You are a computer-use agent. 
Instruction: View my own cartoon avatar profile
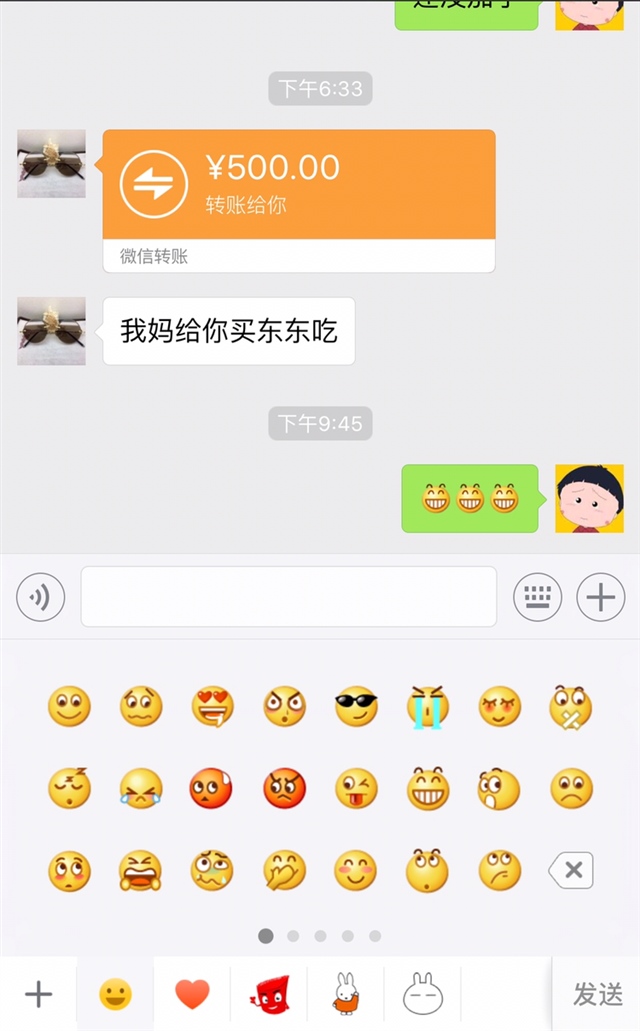pyautogui.click(x=589, y=498)
